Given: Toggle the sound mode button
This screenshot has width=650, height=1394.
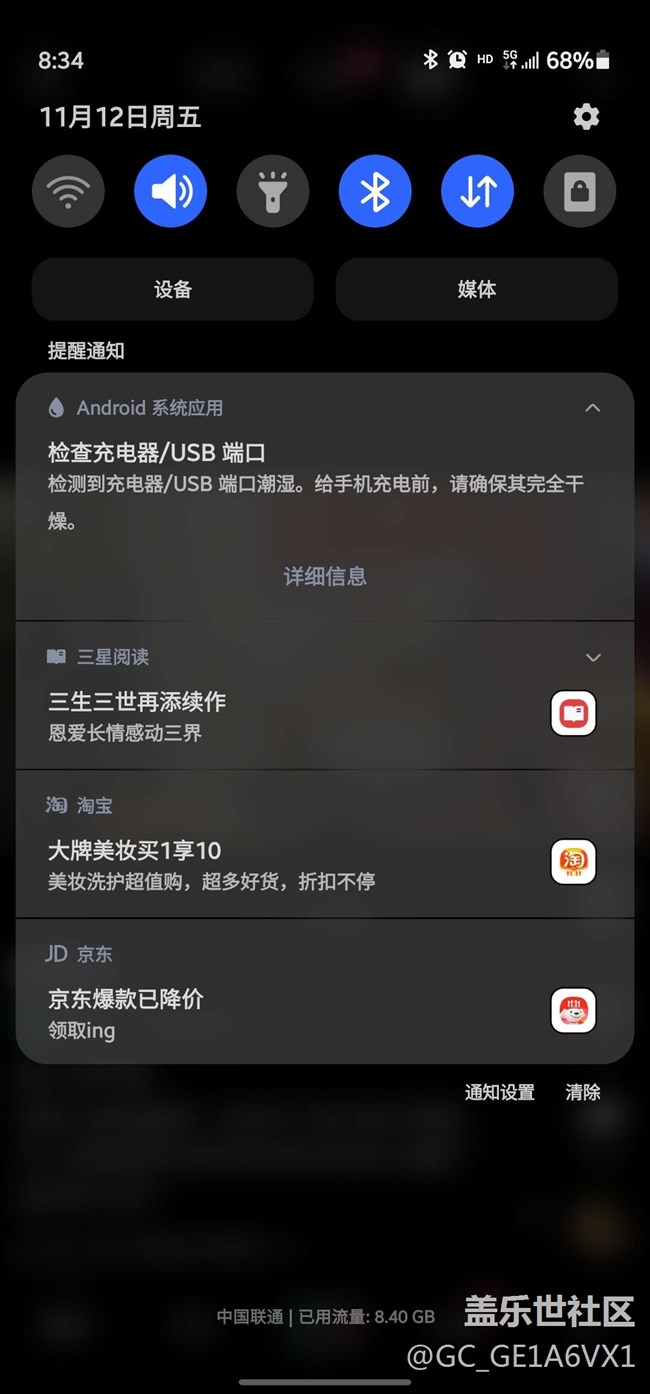Looking at the screenshot, I should (171, 190).
